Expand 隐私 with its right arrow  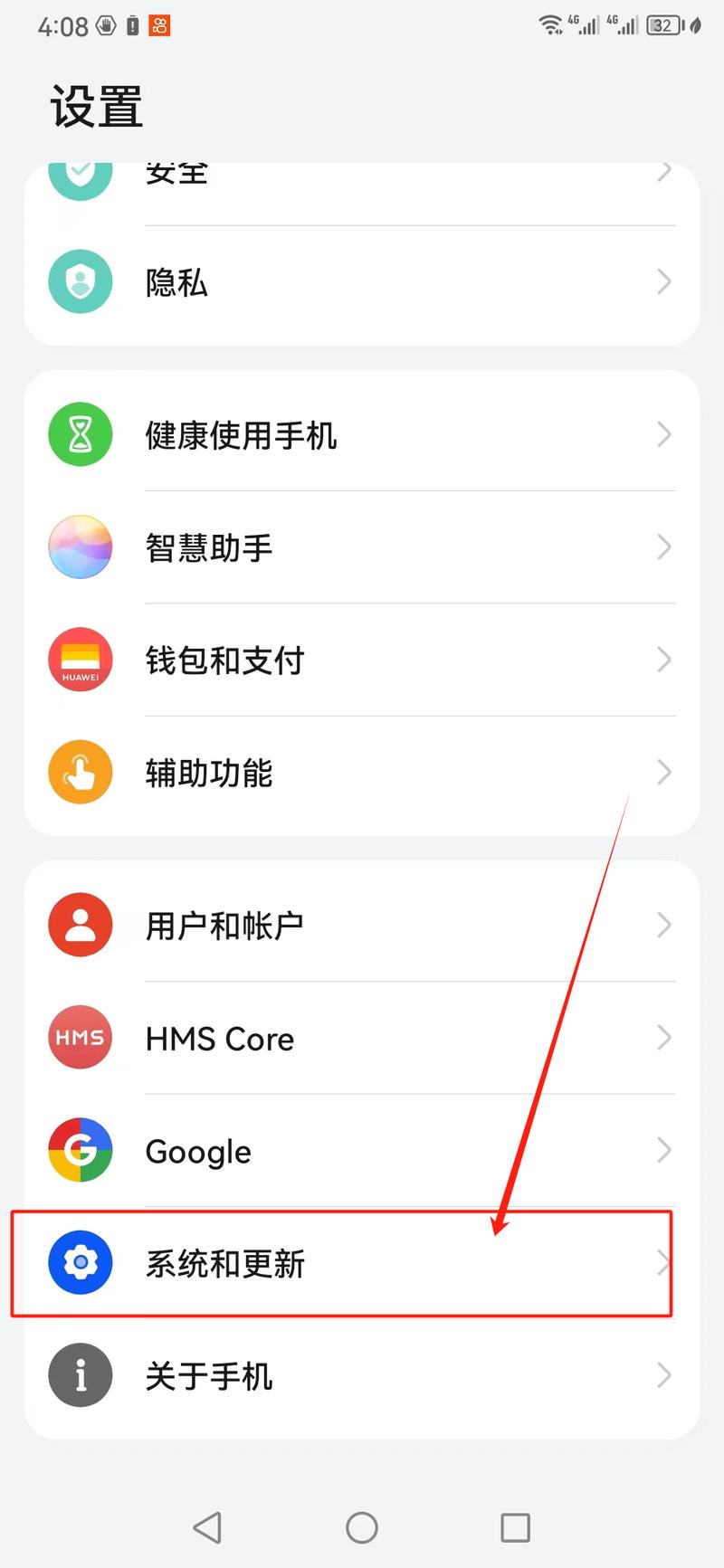pyautogui.click(x=663, y=281)
